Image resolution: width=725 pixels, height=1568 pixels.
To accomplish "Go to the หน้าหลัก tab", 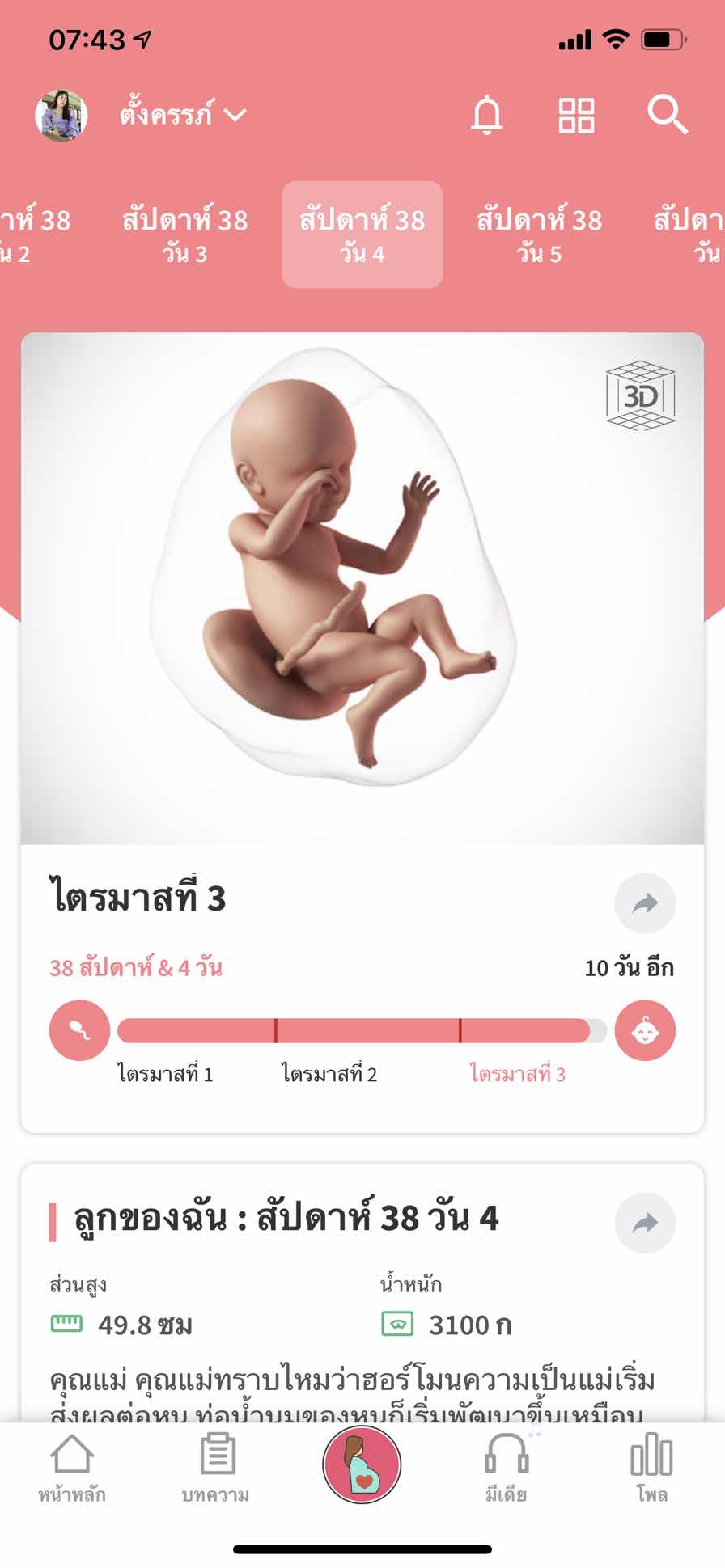I will coord(72,1468).
